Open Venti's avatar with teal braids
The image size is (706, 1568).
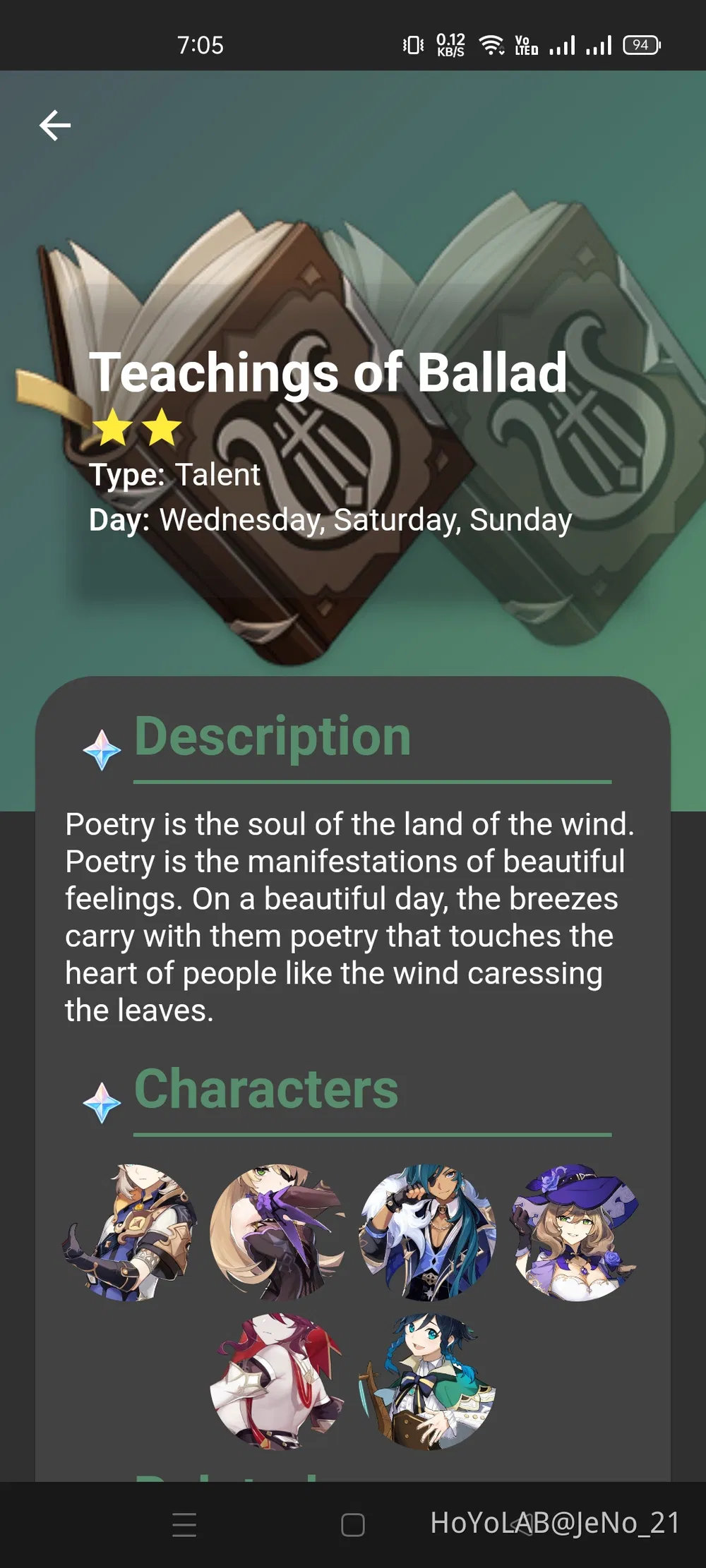[428, 1381]
